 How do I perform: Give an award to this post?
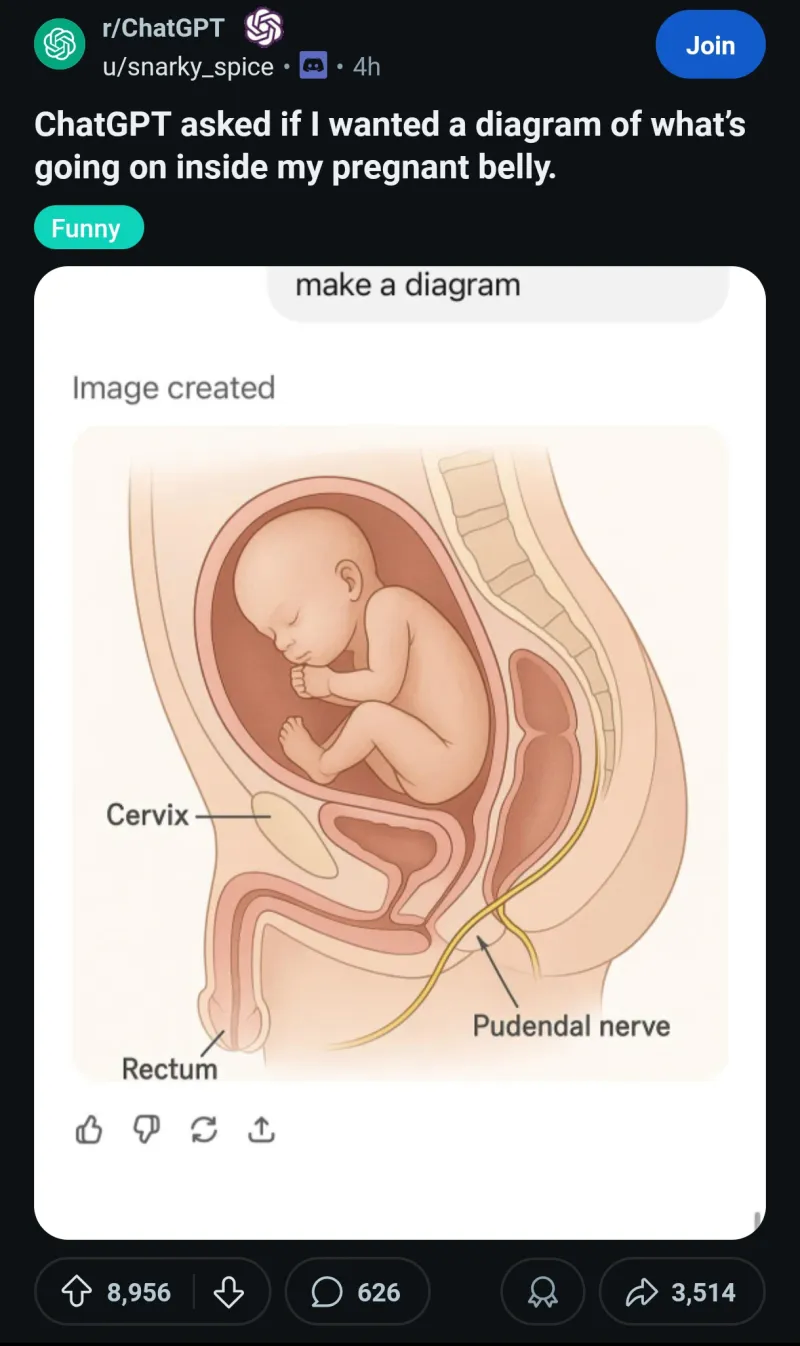pyautogui.click(x=543, y=1293)
